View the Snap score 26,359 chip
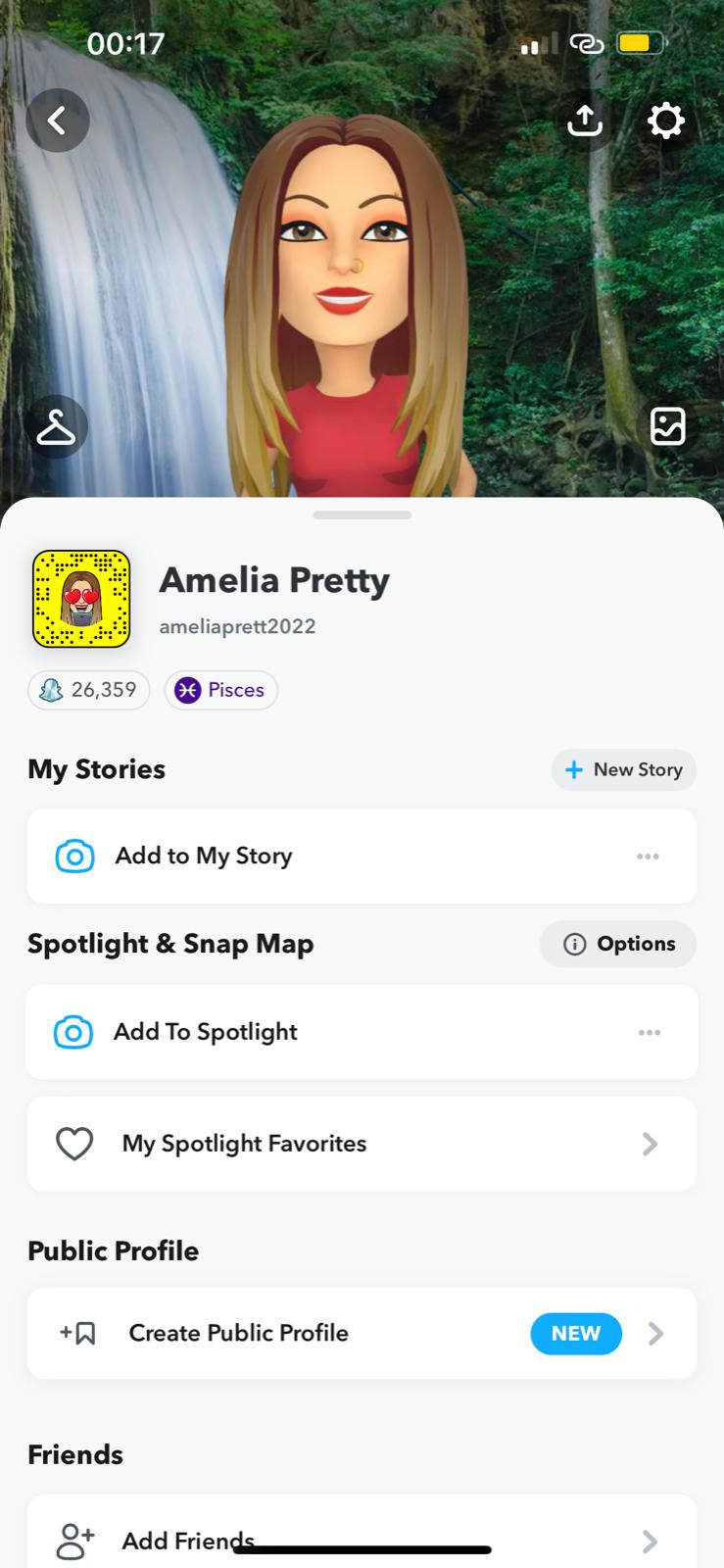This screenshot has height=1568, width=724. pyautogui.click(x=88, y=690)
